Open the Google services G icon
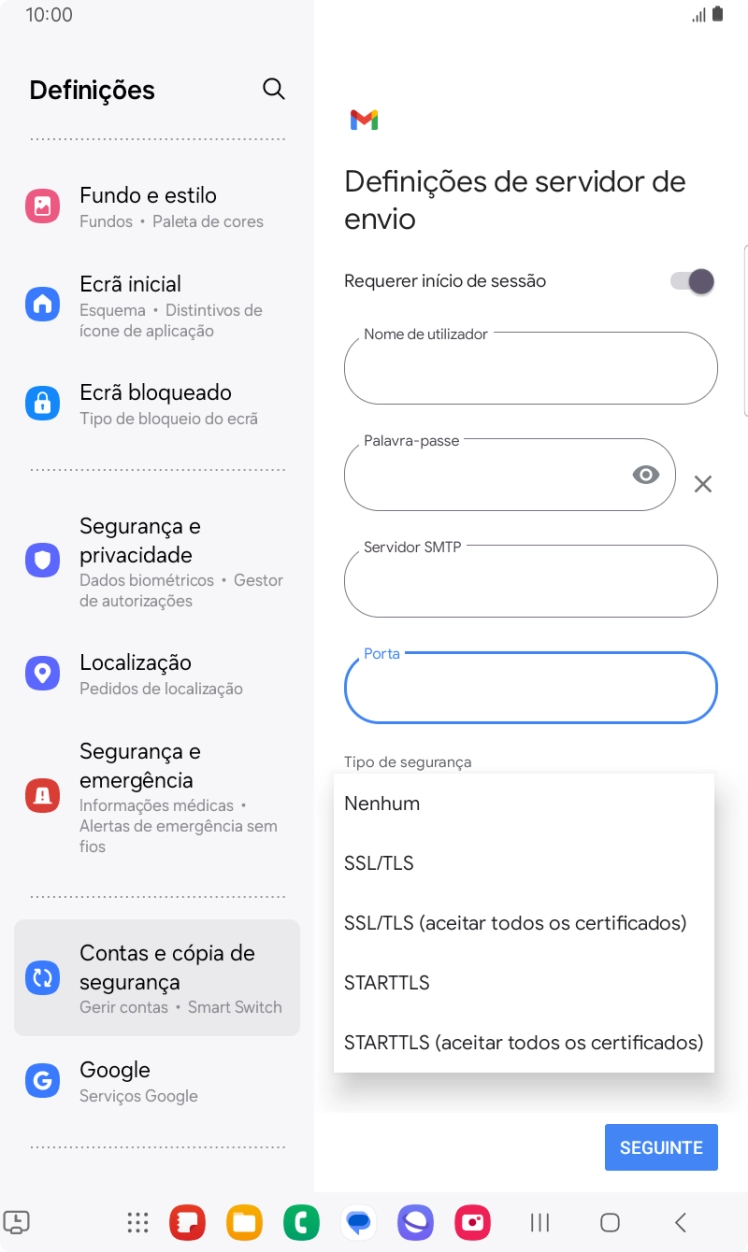 coord(42,1080)
